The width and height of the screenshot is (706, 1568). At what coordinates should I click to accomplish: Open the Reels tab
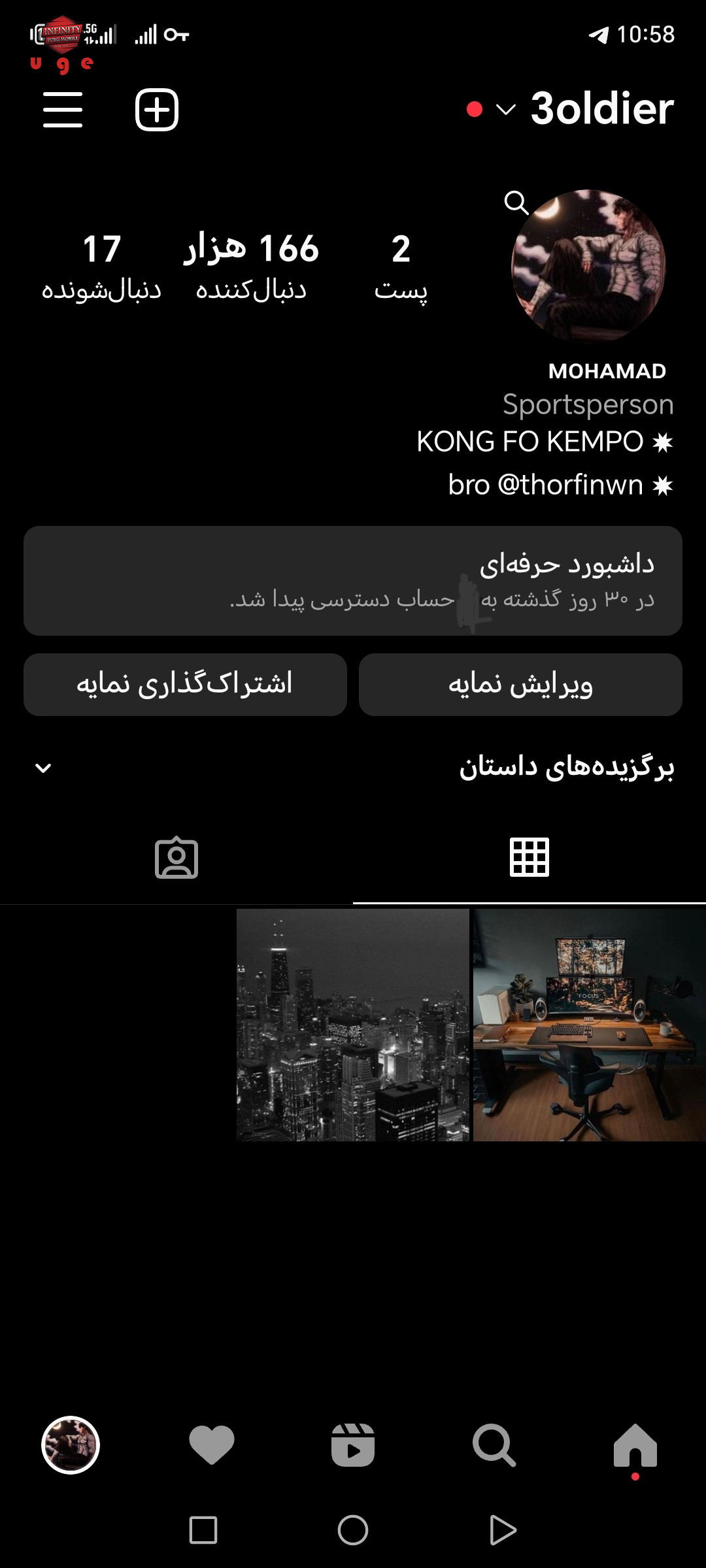(x=353, y=1445)
